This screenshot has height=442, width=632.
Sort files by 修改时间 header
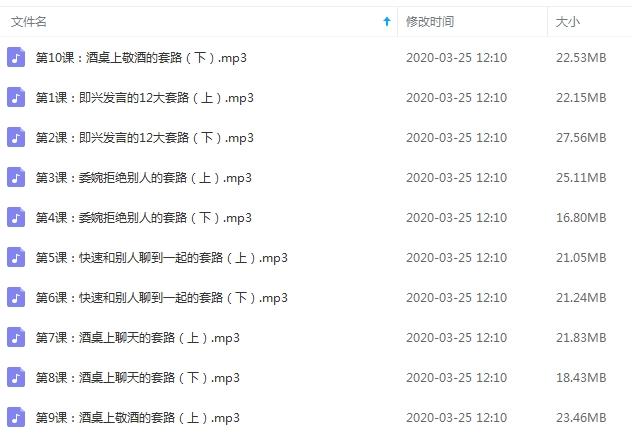[x=430, y=21]
